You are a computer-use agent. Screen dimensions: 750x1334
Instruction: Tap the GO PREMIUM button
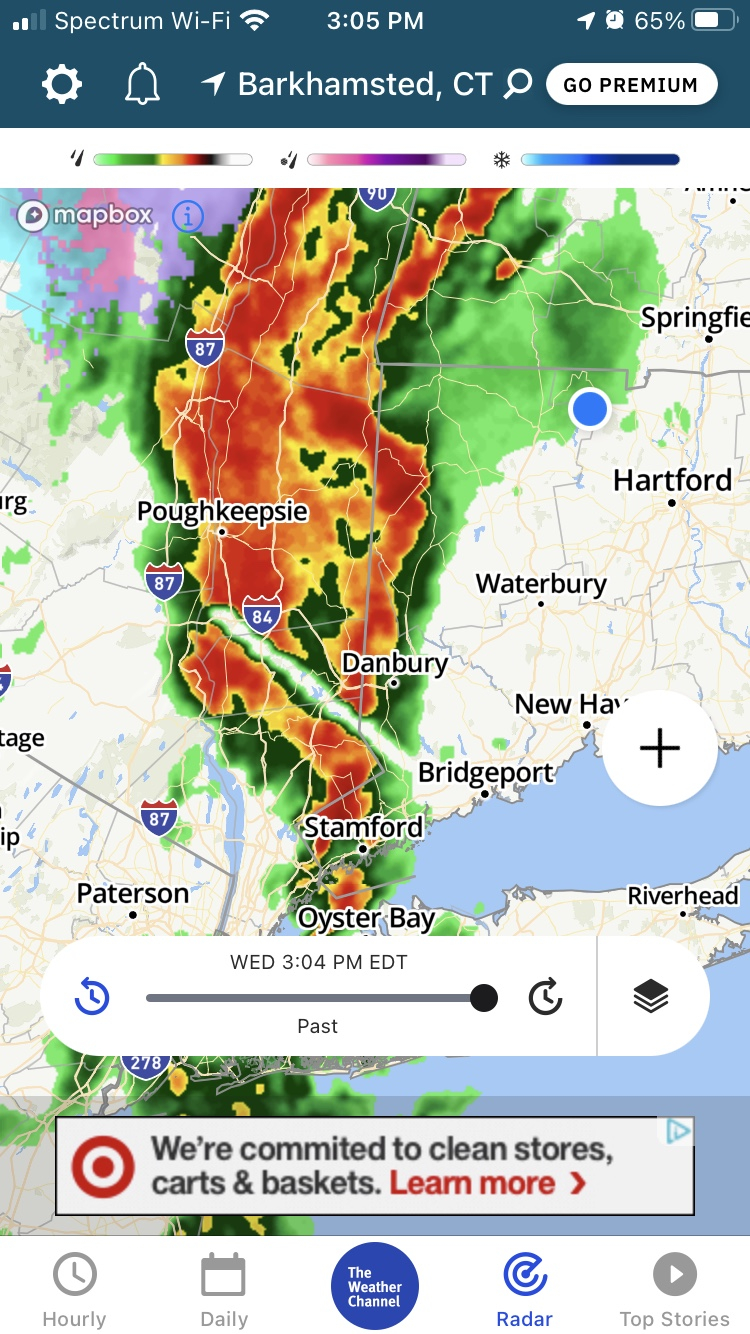[631, 85]
